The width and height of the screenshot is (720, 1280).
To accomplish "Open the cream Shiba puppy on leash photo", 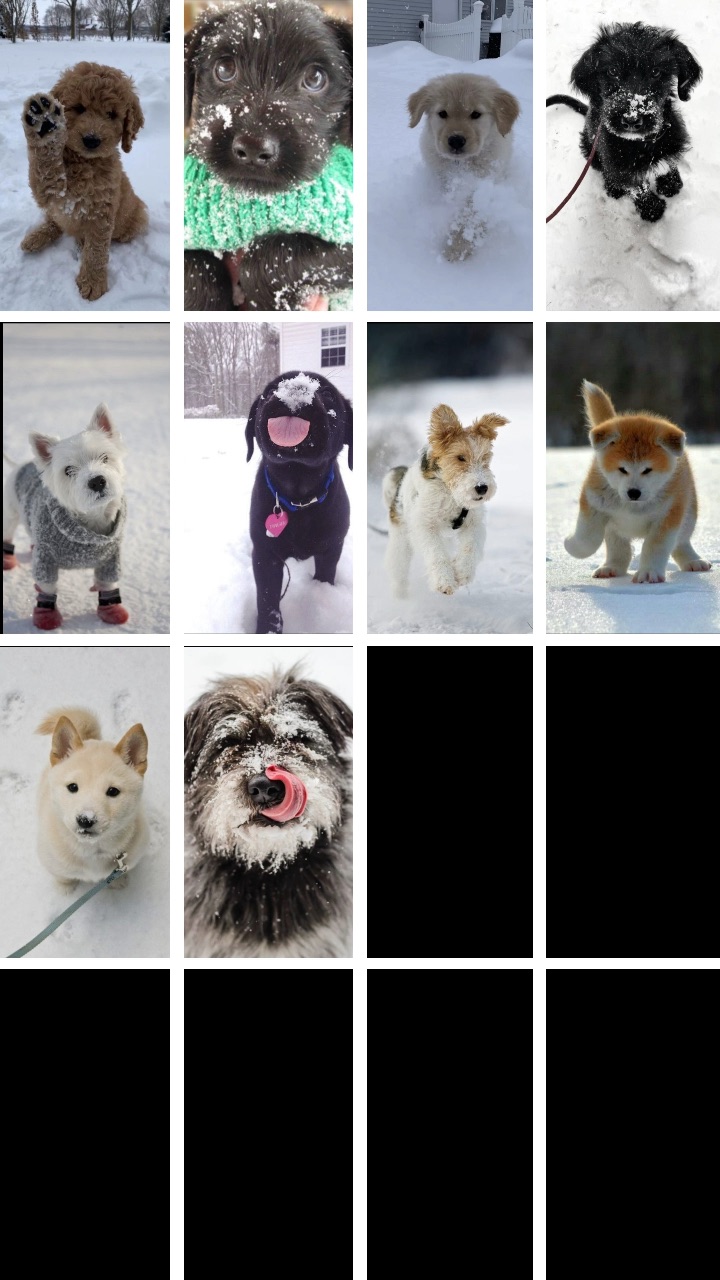I will (x=85, y=802).
